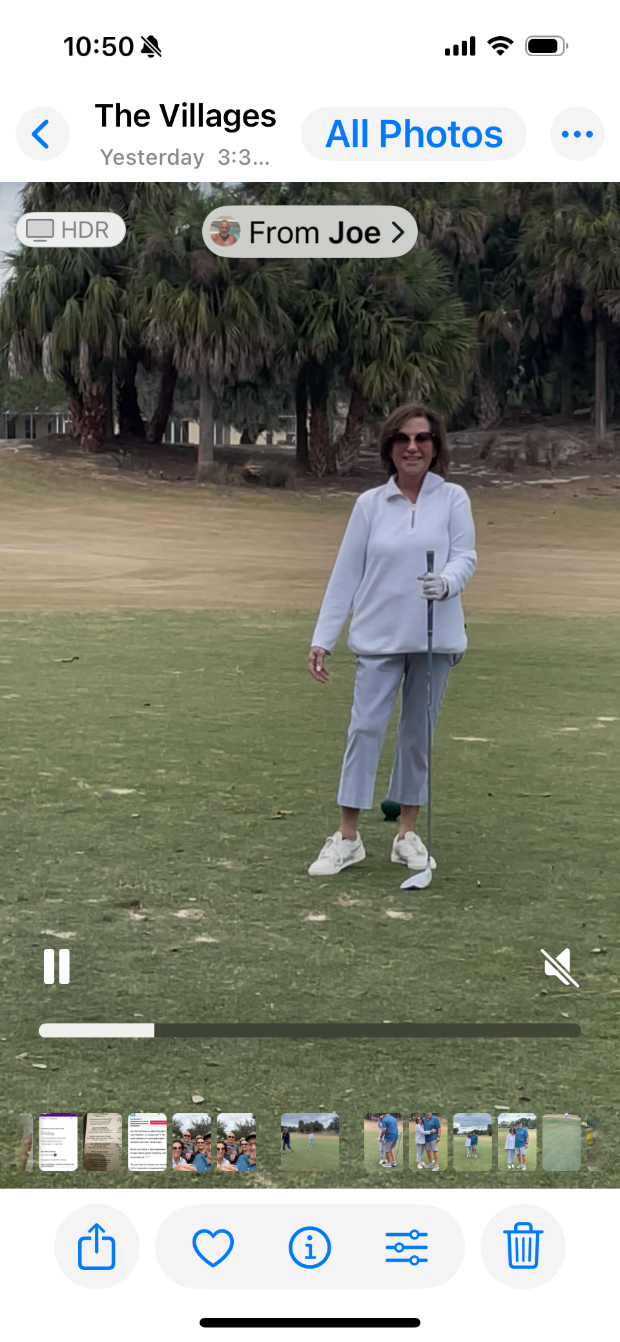Pause the video playback
Viewport: 620px width, 1342px height.
click(57, 966)
